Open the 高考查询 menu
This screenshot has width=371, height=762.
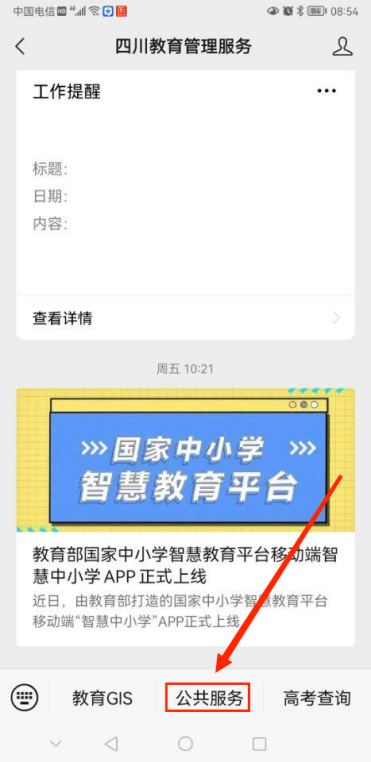pos(317,698)
